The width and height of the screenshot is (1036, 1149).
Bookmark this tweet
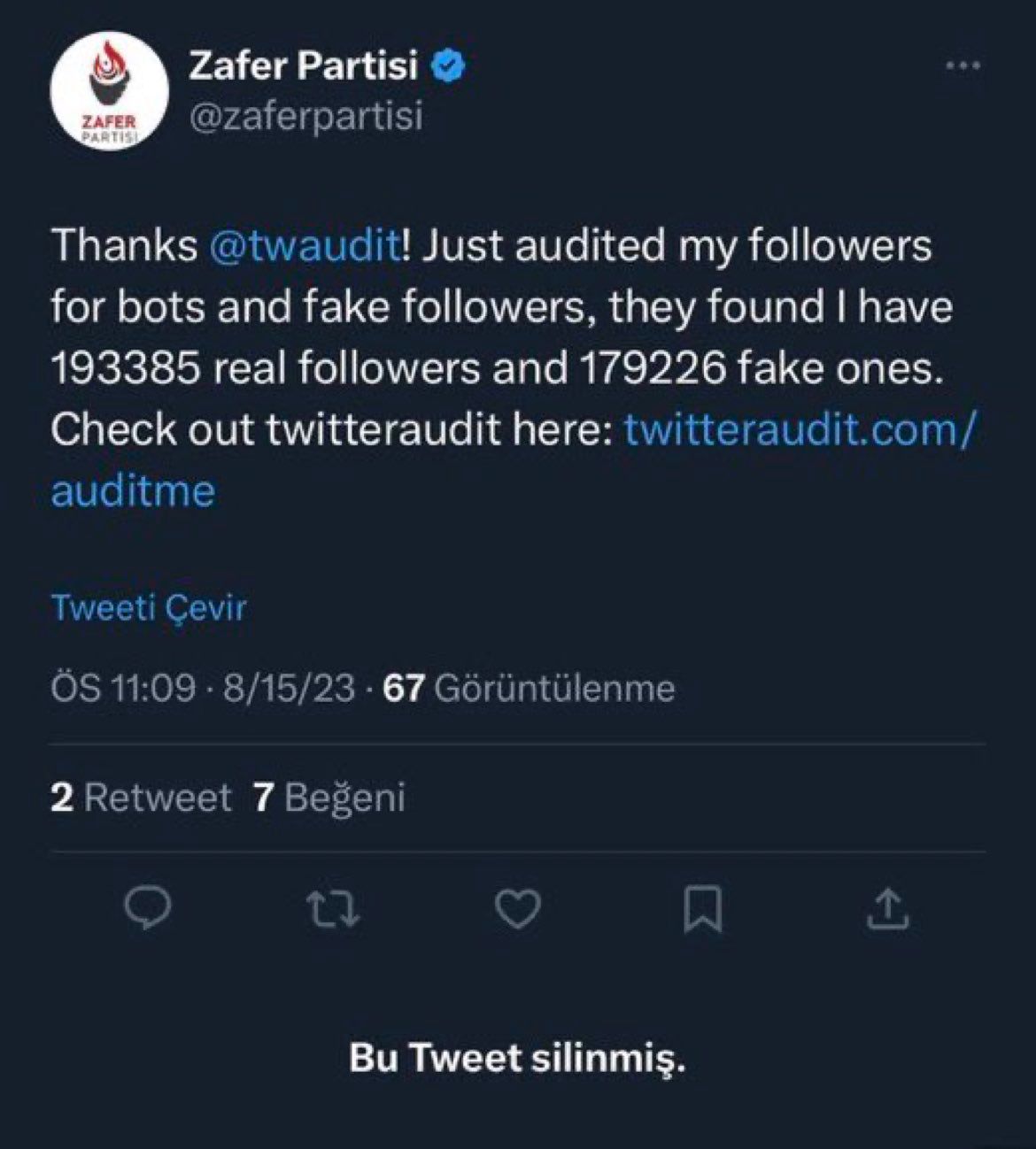703,910
